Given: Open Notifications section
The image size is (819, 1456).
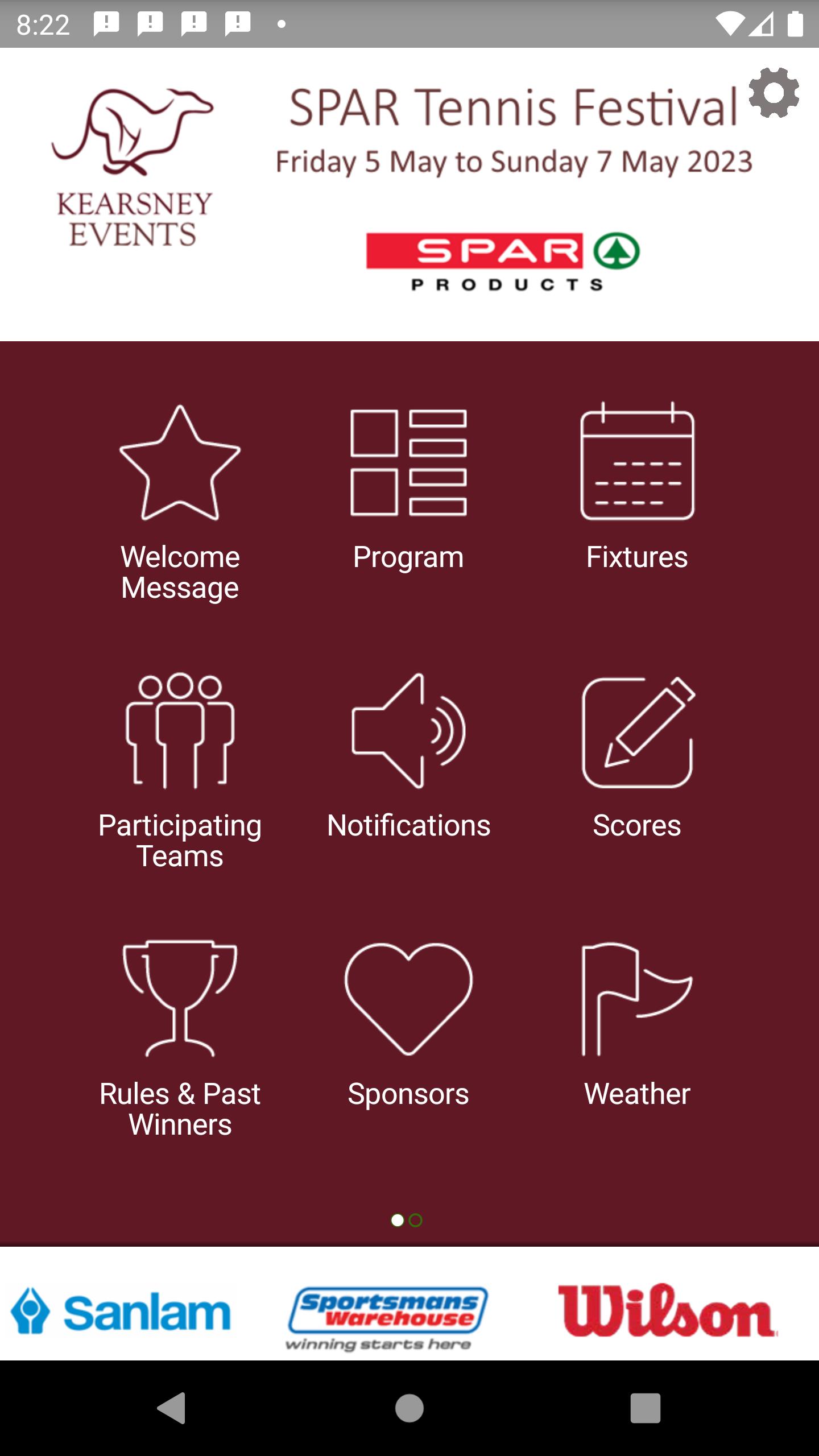Looking at the screenshot, I should pos(408,756).
